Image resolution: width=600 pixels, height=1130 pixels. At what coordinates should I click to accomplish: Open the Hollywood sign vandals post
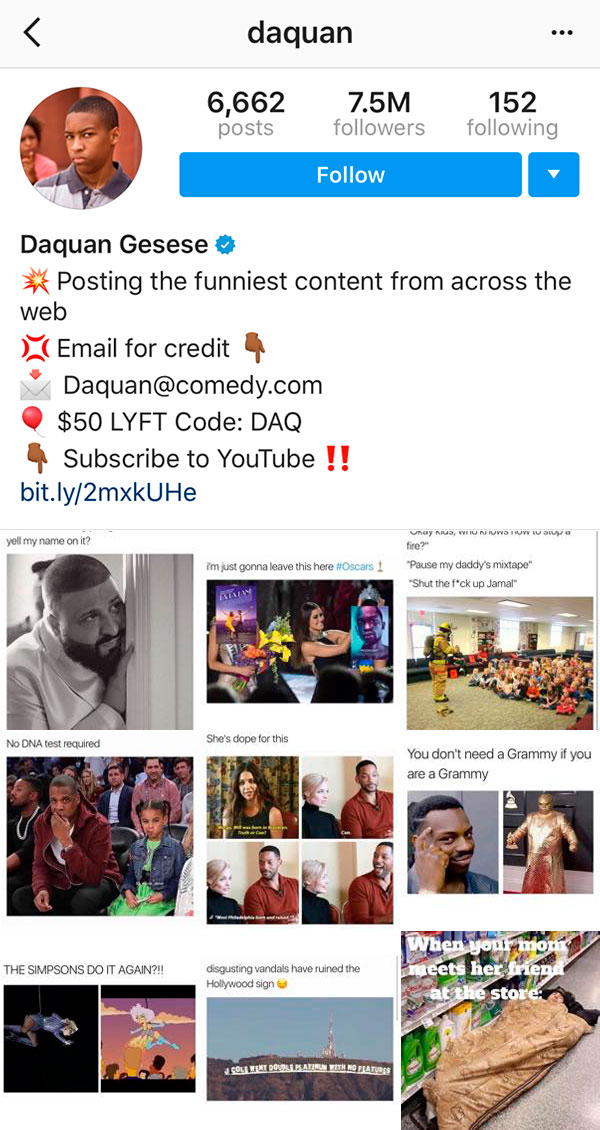pos(300,1030)
